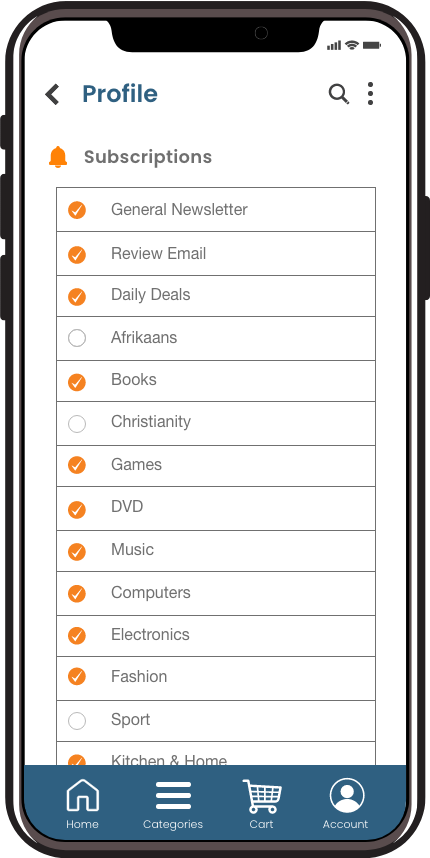Unsubscribe from Computers
This screenshot has width=430, height=858.
pos(77,594)
